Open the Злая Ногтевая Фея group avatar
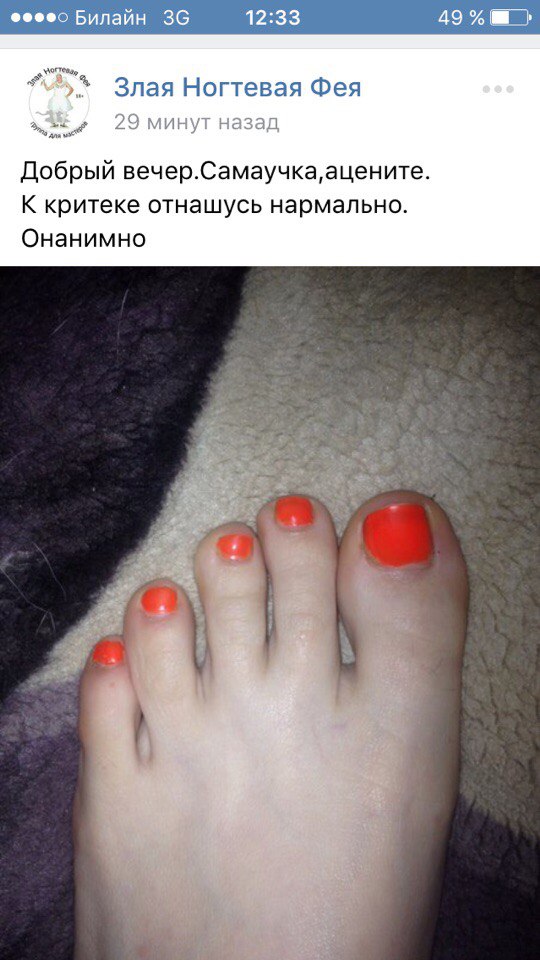This screenshot has width=540, height=960. click(59, 102)
